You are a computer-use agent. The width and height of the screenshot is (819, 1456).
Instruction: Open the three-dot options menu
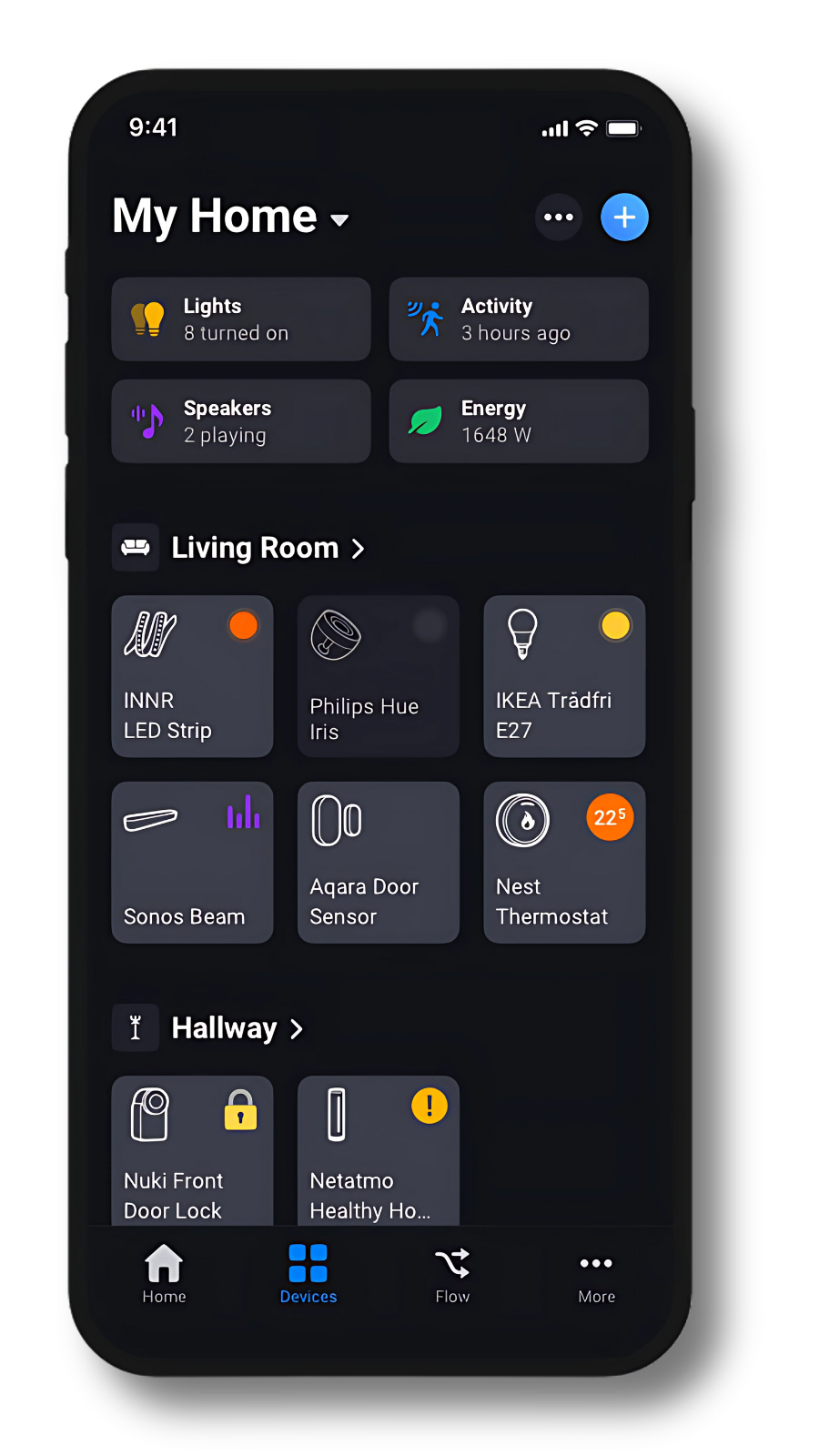(x=558, y=217)
